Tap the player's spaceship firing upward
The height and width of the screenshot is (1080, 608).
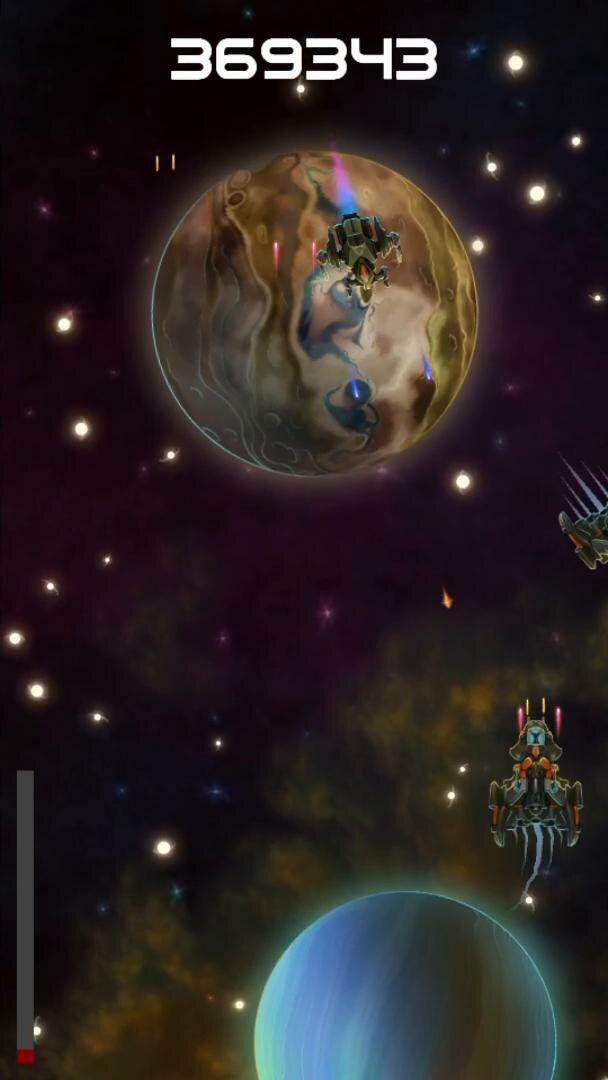(536, 784)
